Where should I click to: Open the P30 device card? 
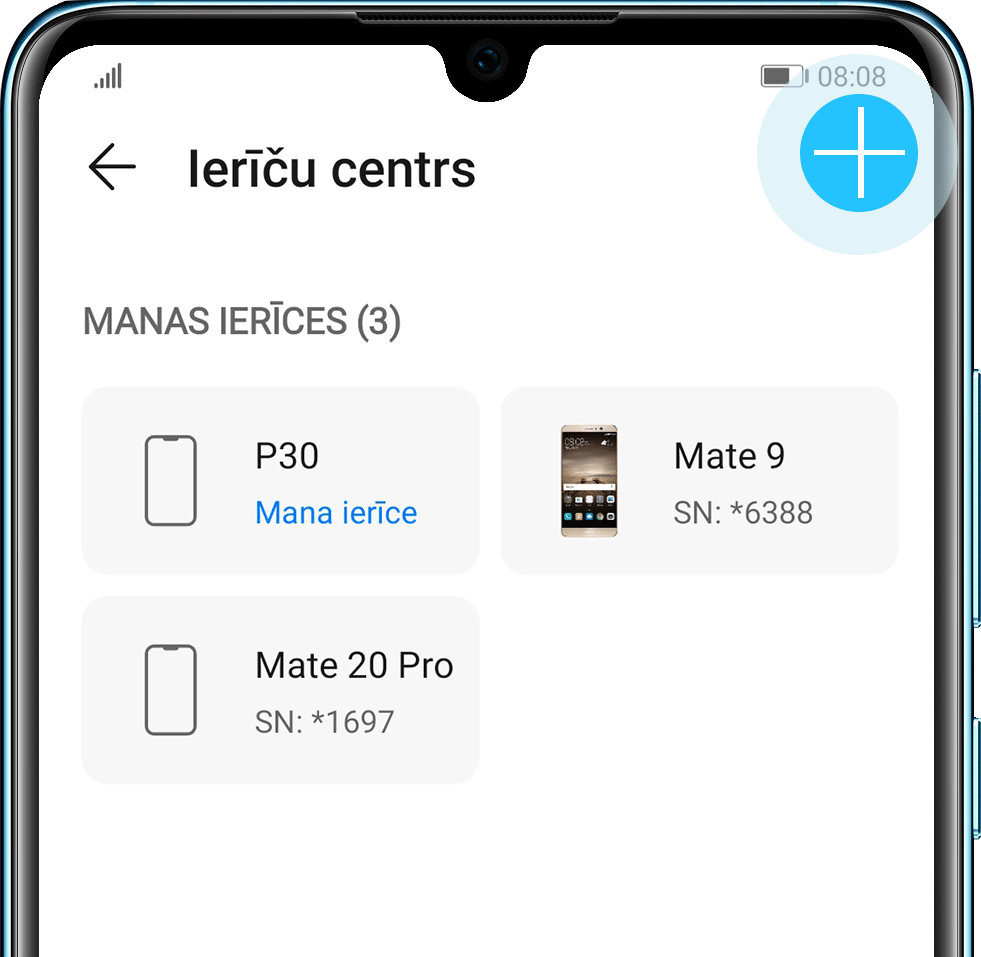coord(280,481)
